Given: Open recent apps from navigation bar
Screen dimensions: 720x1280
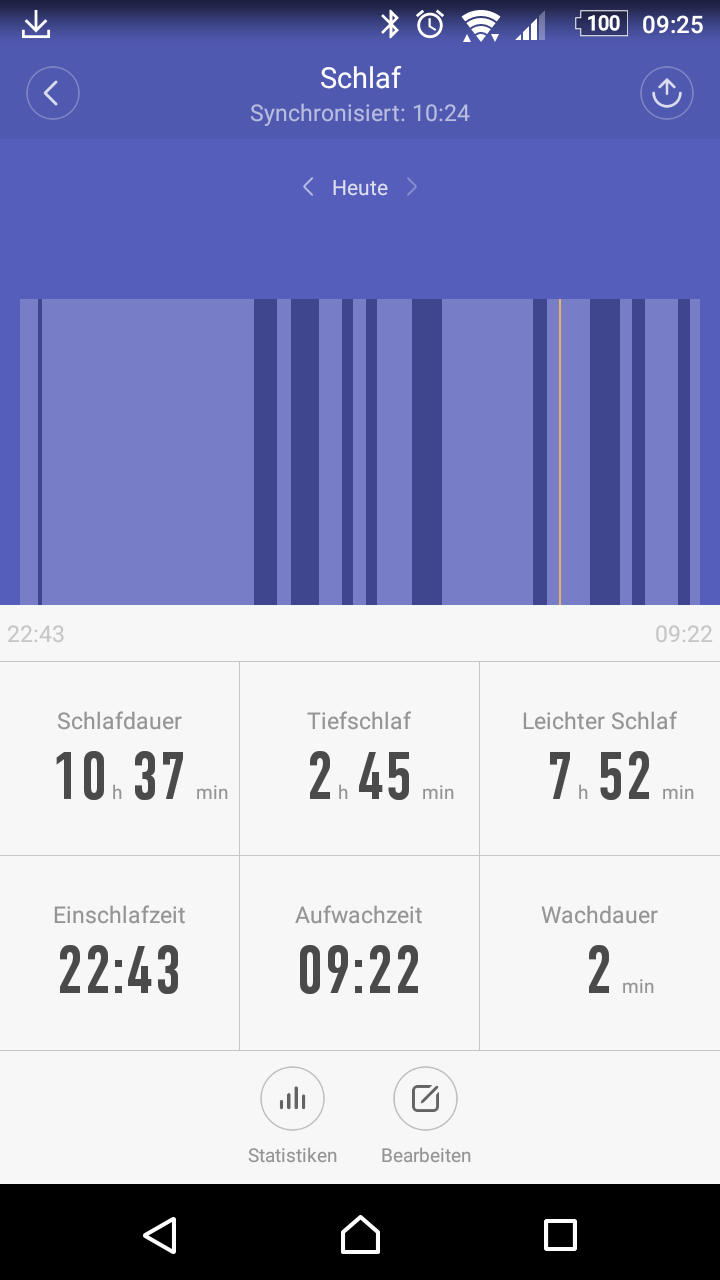Looking at the screenshot, I should (560, 1234).
